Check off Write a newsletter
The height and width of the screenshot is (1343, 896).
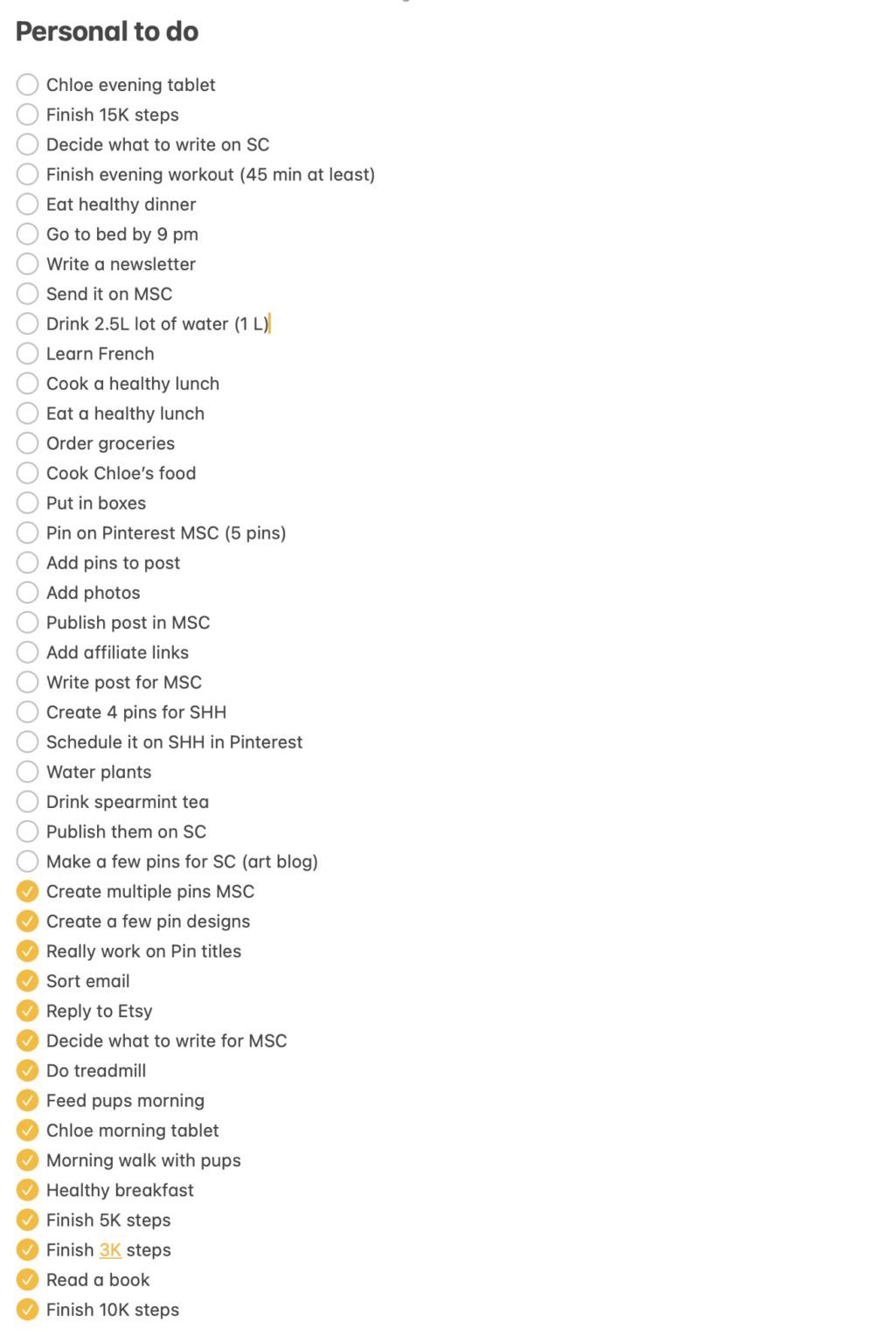28,264
